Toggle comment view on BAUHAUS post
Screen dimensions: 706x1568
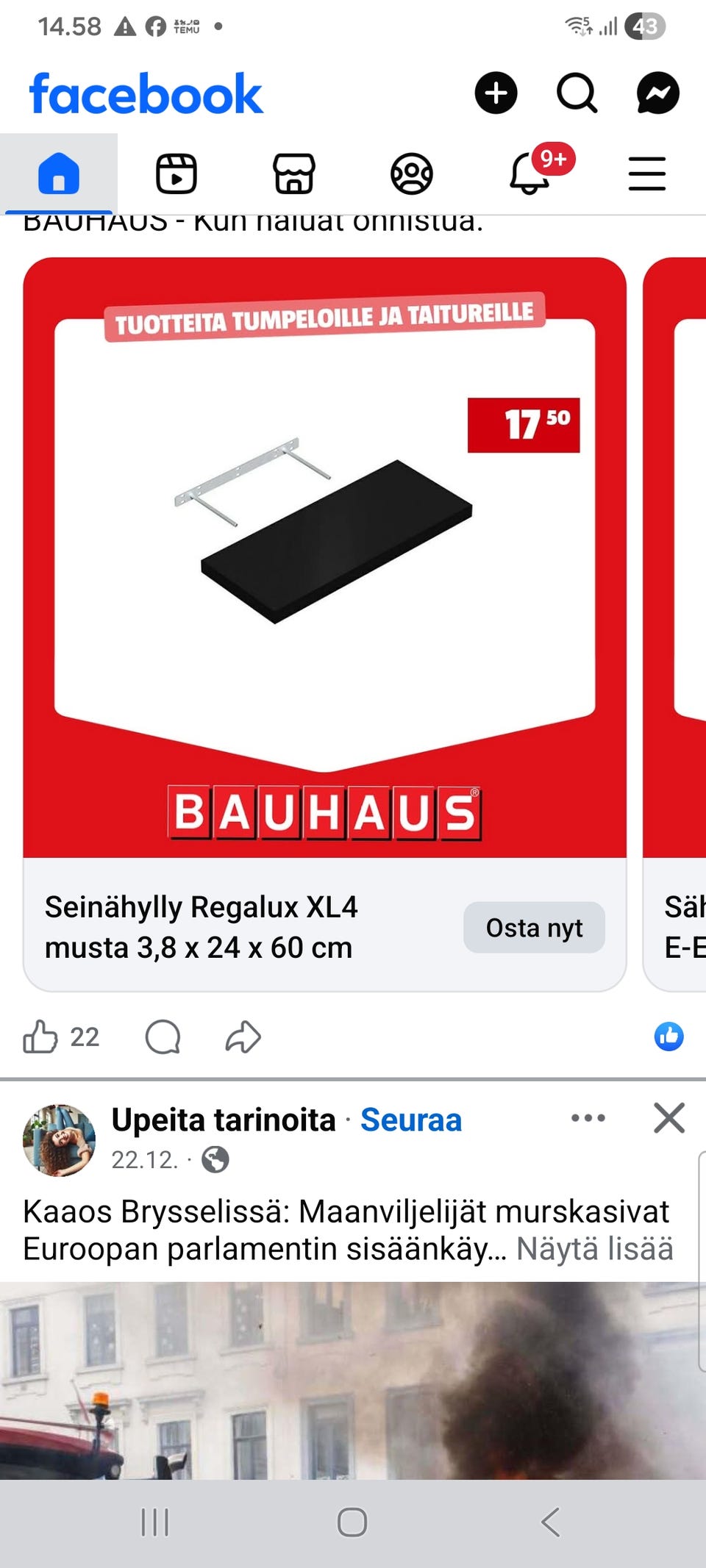coord(163,1037)
